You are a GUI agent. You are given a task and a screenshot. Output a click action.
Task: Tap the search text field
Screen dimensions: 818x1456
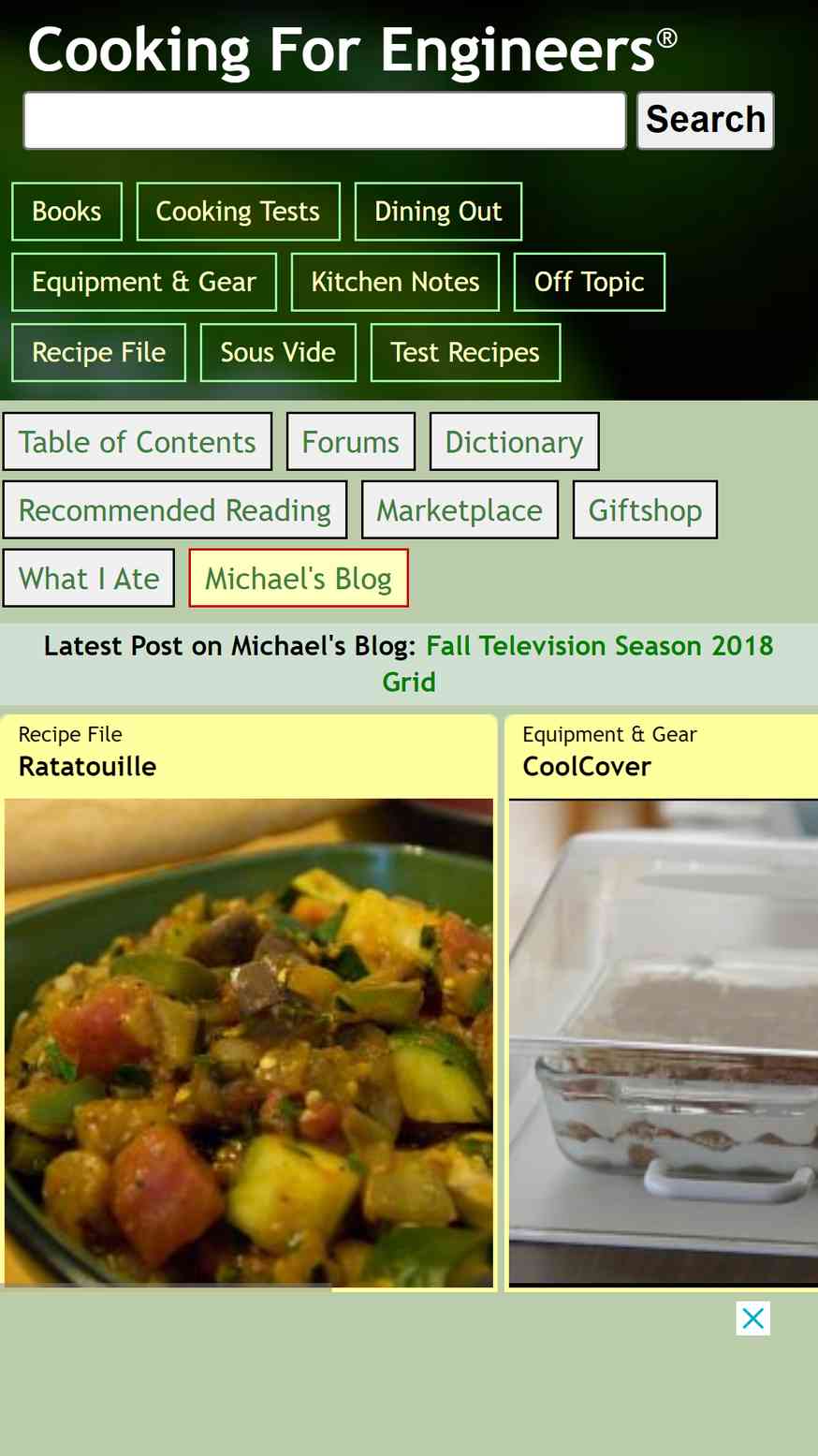325,120
